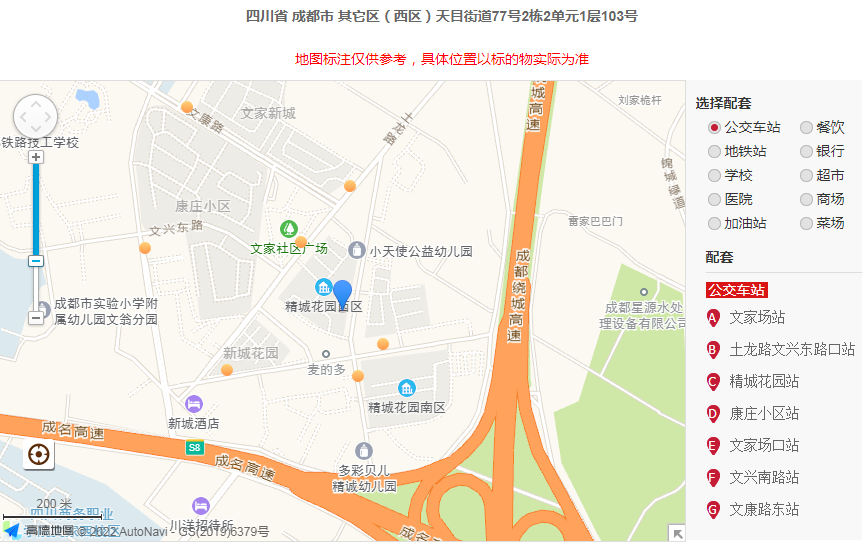This screenshot has width=862, height=548.
Task: Open 土龙路文兴东路口站 bus stop result
Action: tap(792, 350)
